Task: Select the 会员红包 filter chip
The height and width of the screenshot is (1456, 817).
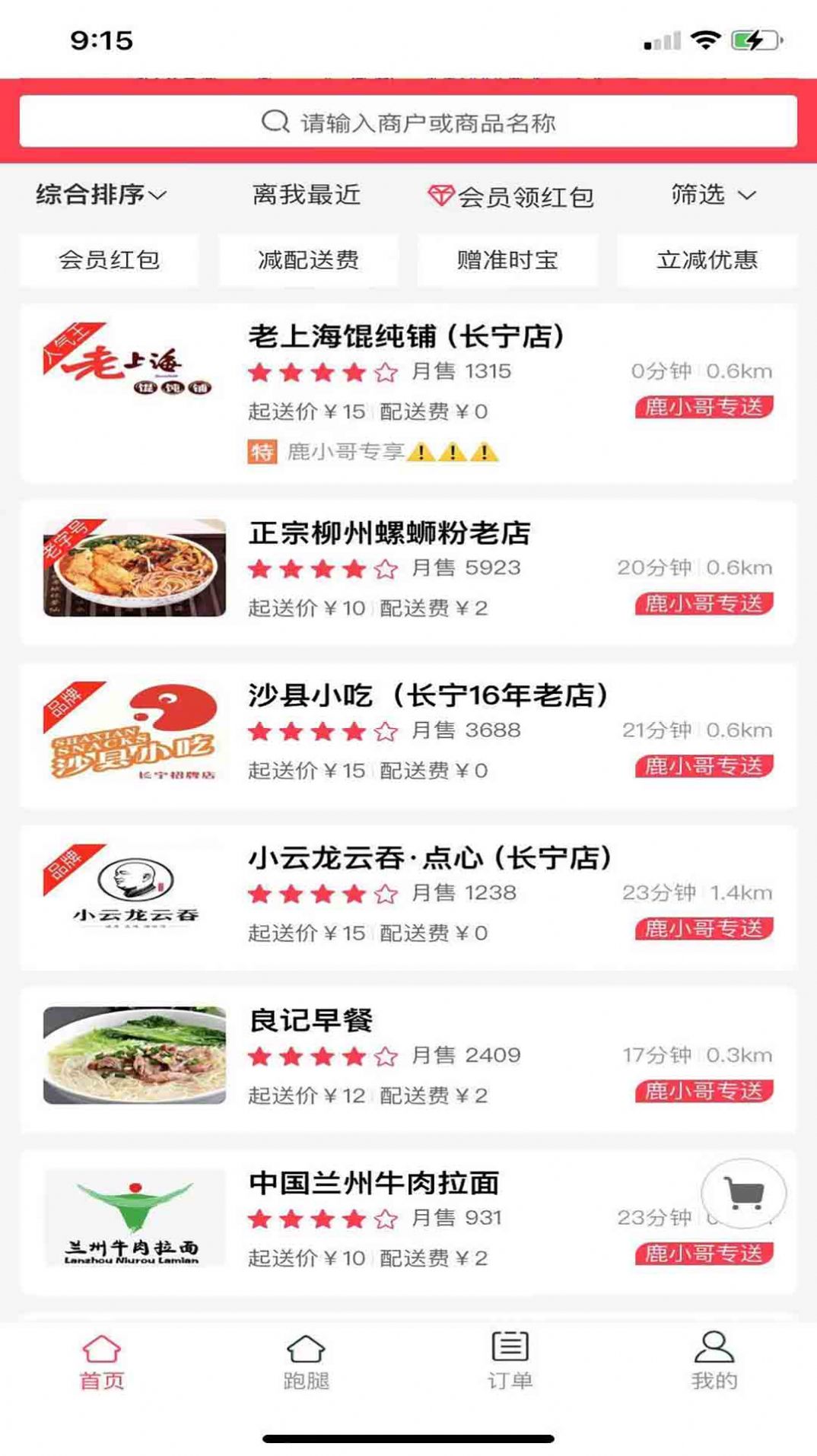Action: coord(110,260)
